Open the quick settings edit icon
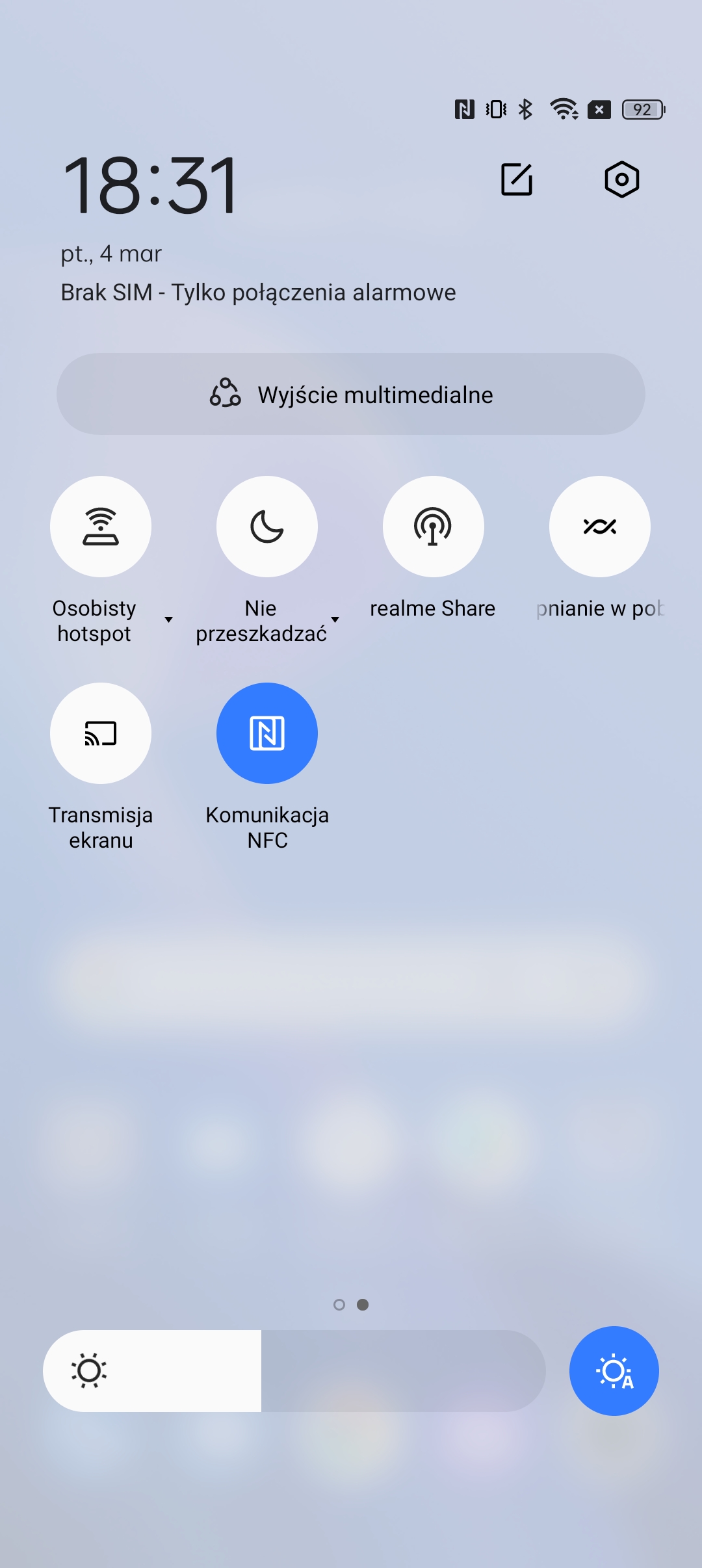 pyautogui.click(x=517, y=179)
